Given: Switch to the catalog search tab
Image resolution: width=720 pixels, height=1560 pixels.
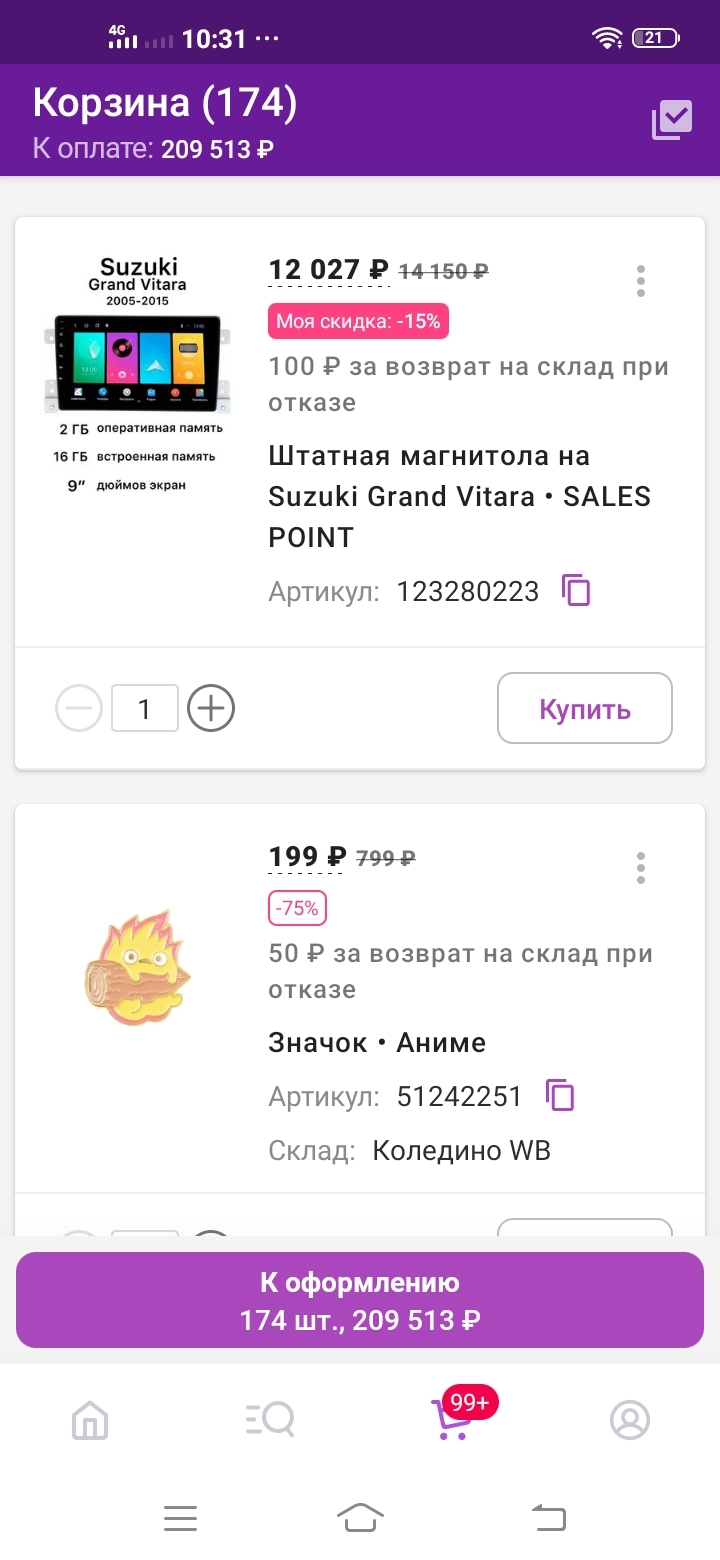Looking at the screenshot, I should click(270, 1419).
